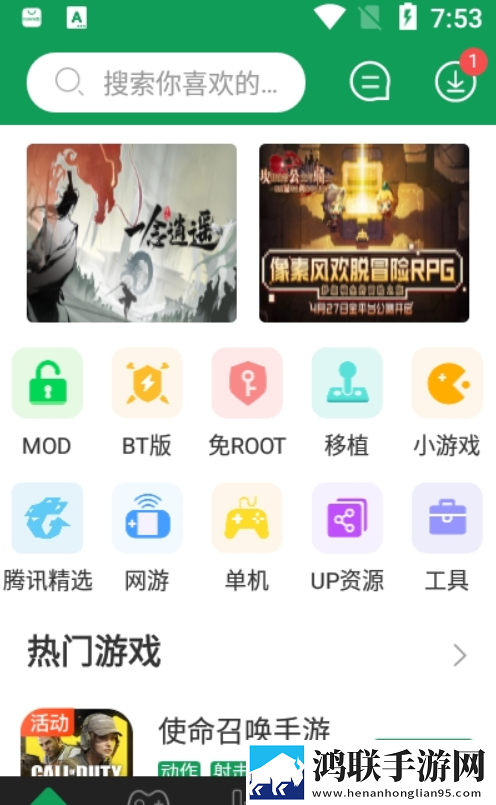Image resolution: width=496 pixels, height=805 pixels.
Task: Open 腾讯精选 category
Action: [x=47, y=538]
